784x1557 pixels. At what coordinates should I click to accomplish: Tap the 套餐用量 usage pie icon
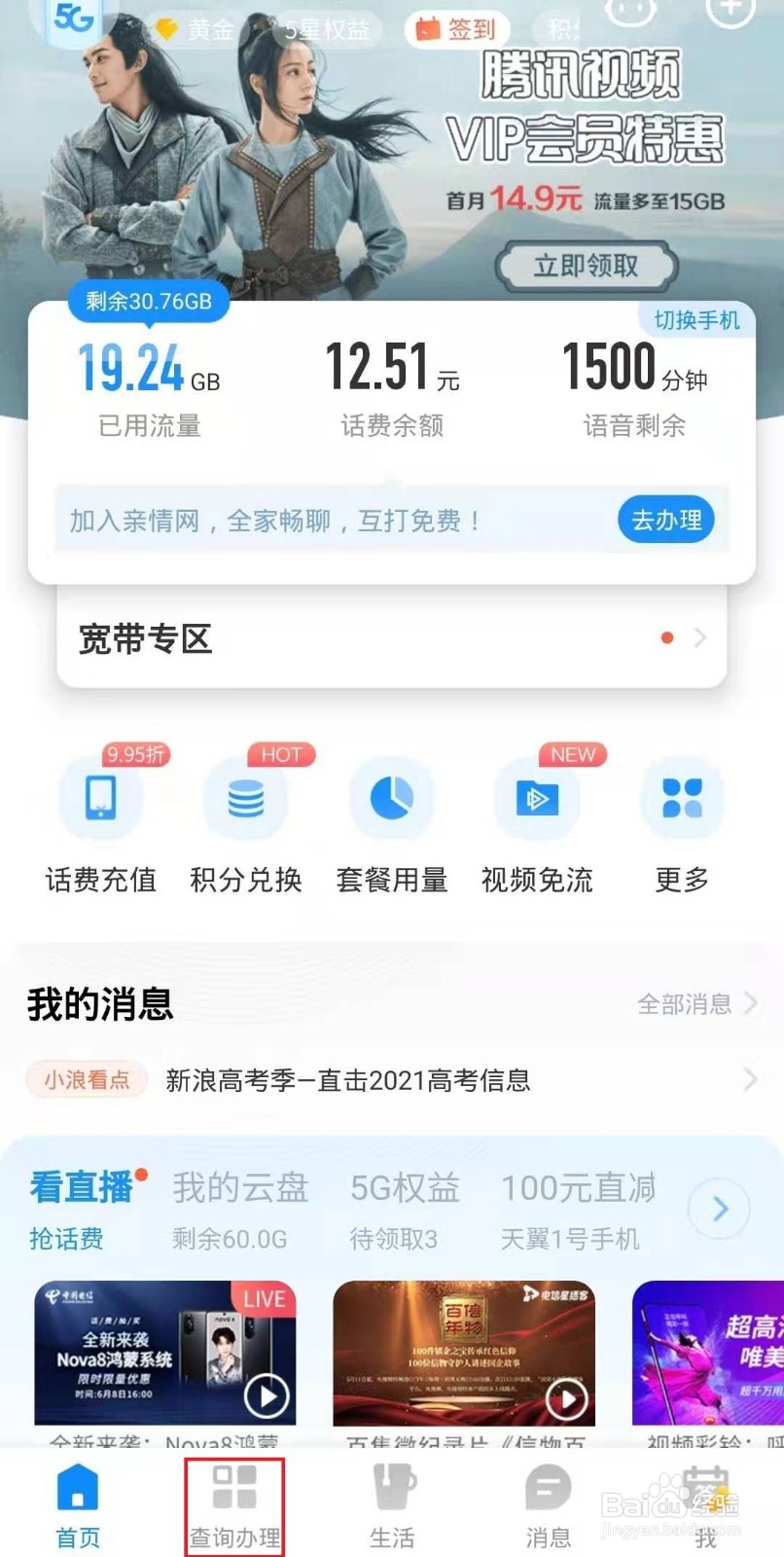391,798
